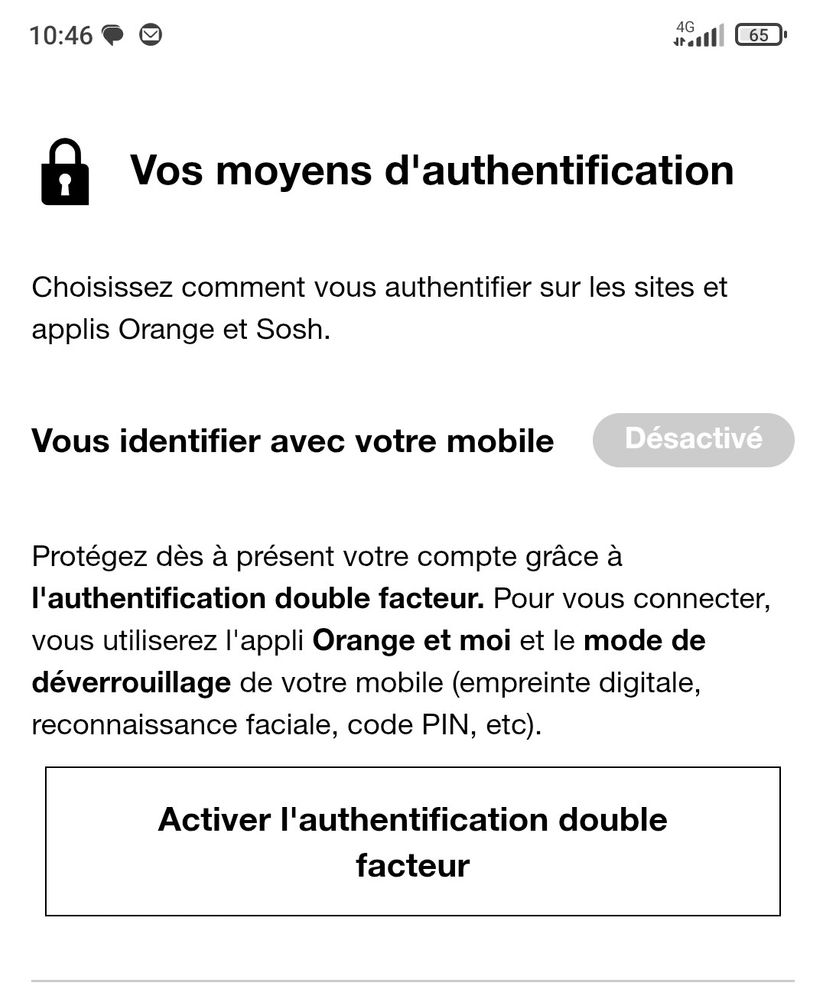Tap the clock showing 10:46
826x999 pixels.
(60, 33)
